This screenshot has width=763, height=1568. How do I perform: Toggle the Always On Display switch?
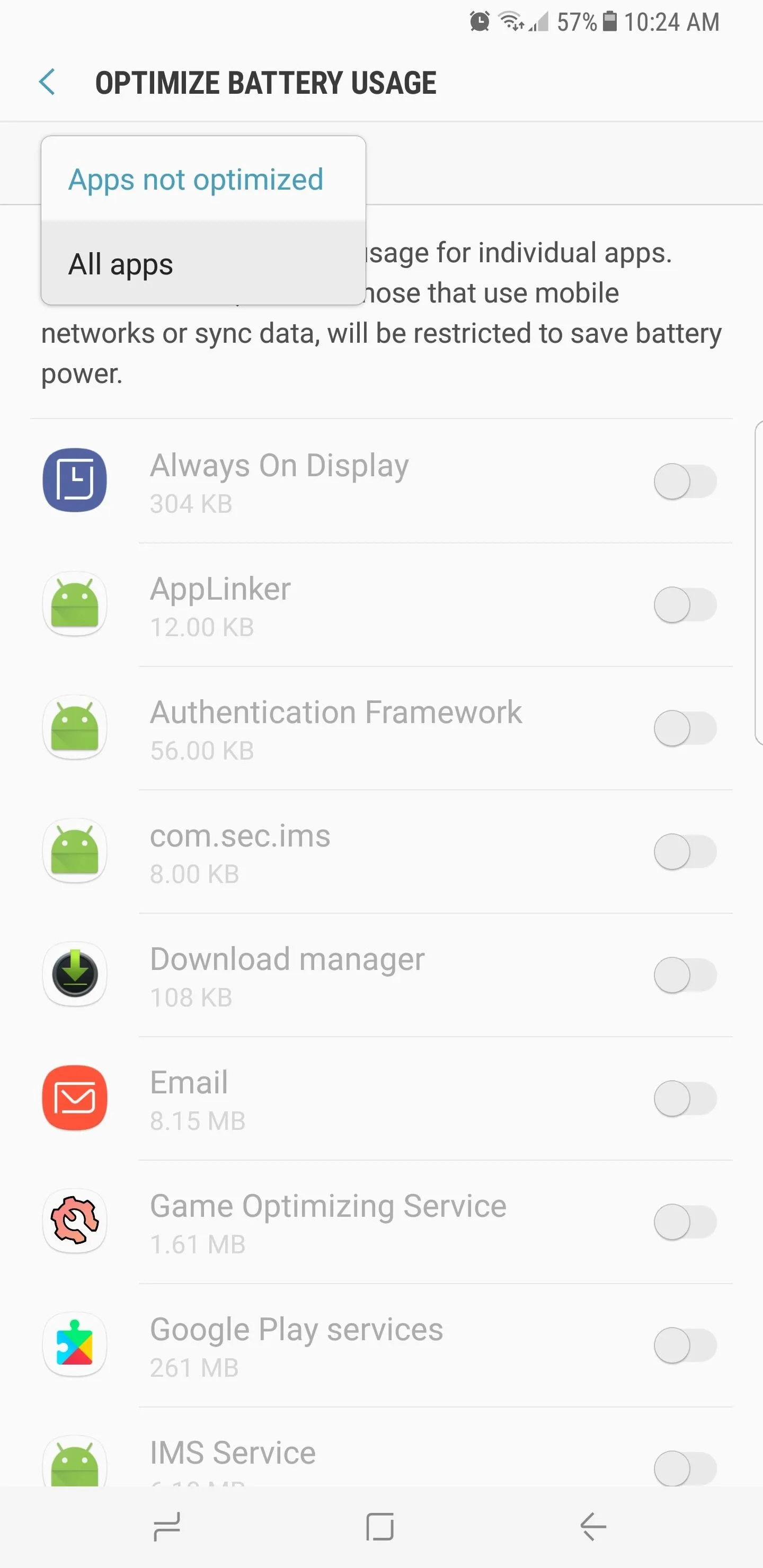coord(685,482)
